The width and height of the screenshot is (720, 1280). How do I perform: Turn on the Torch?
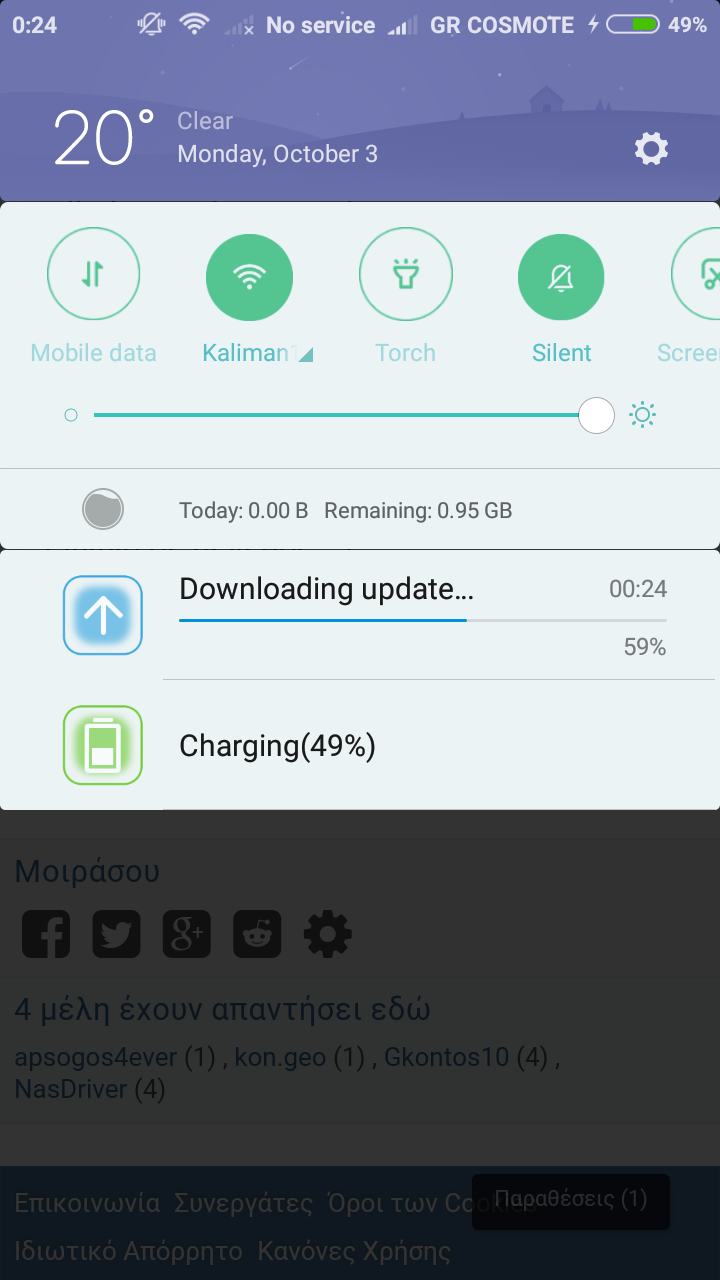(405, 274)
